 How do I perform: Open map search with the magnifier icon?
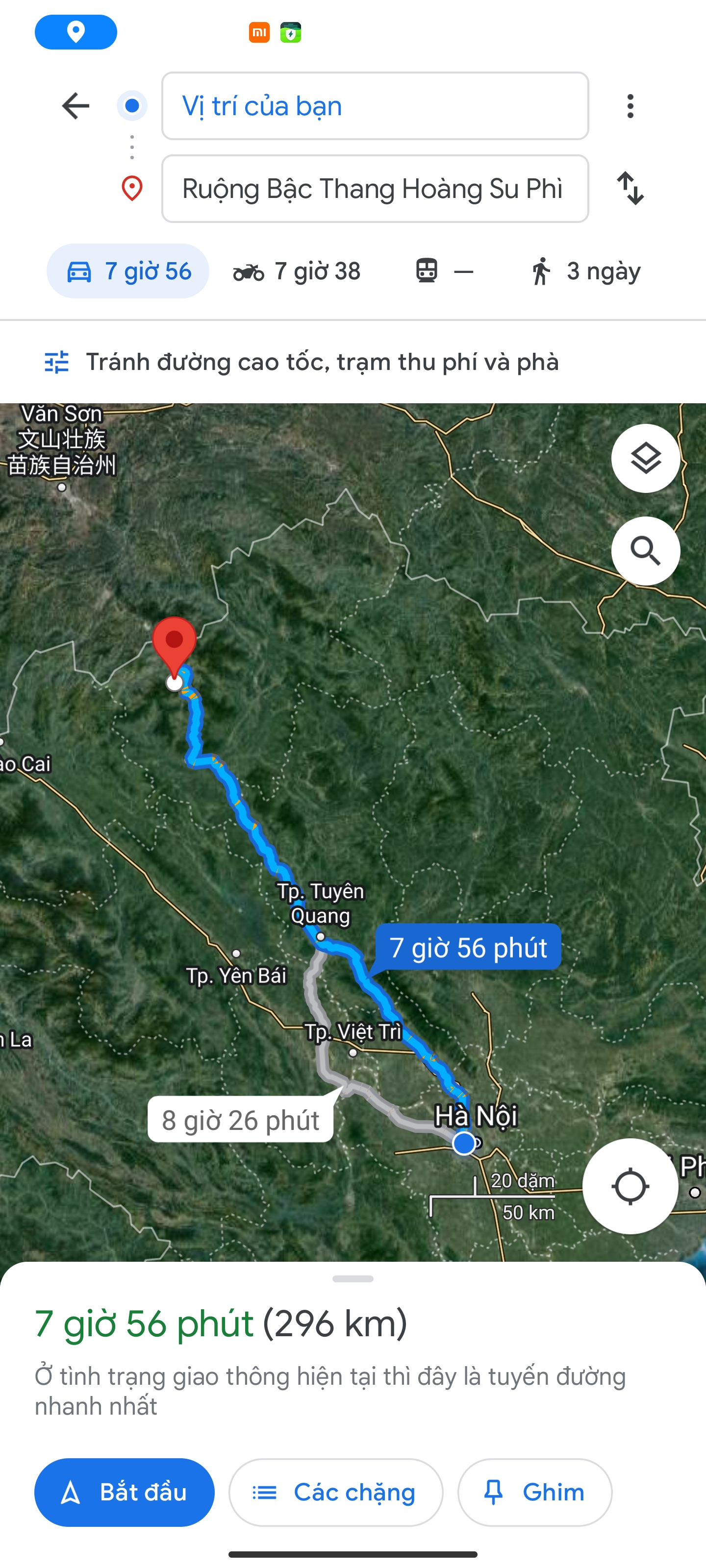[645, 550]
